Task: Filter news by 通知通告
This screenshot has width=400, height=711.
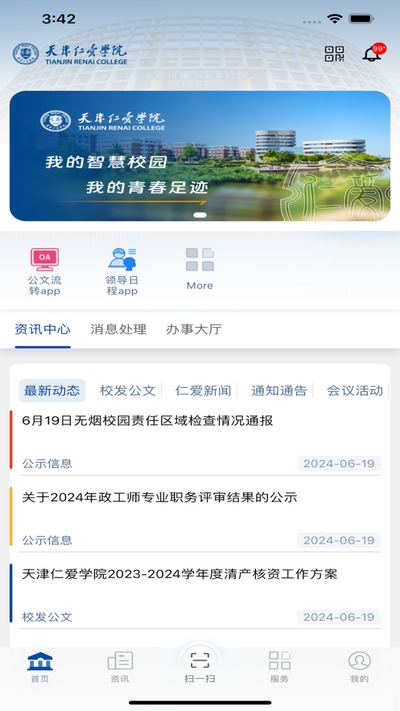Action: point(279,390)
